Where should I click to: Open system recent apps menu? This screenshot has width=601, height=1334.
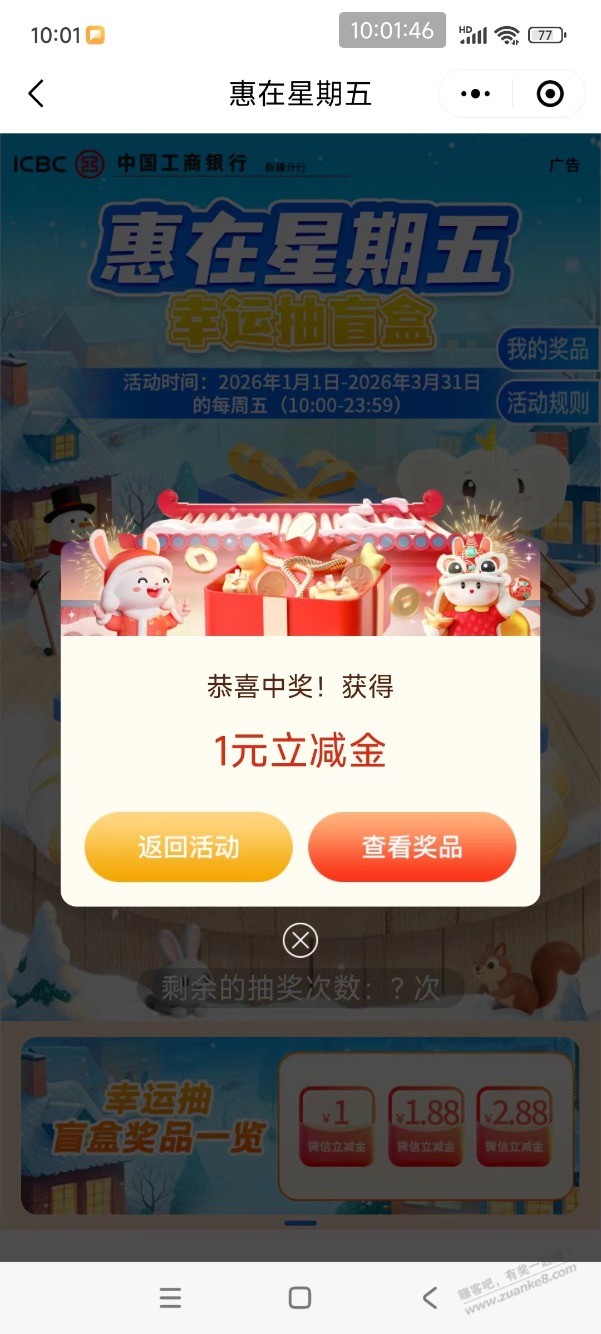[171, 1298]
